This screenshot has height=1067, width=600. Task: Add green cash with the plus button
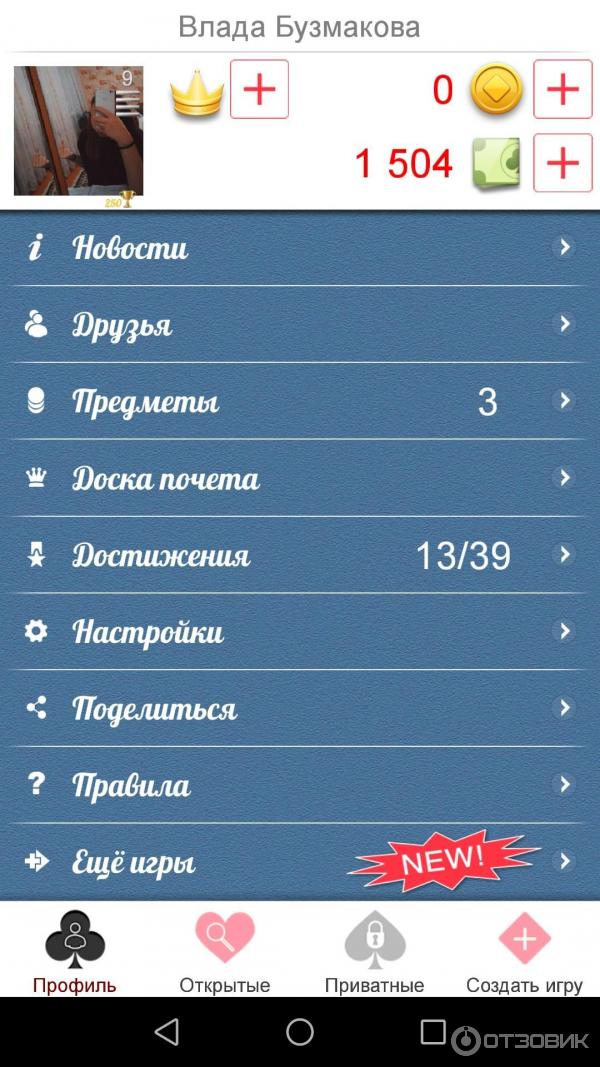coord(562,162)
